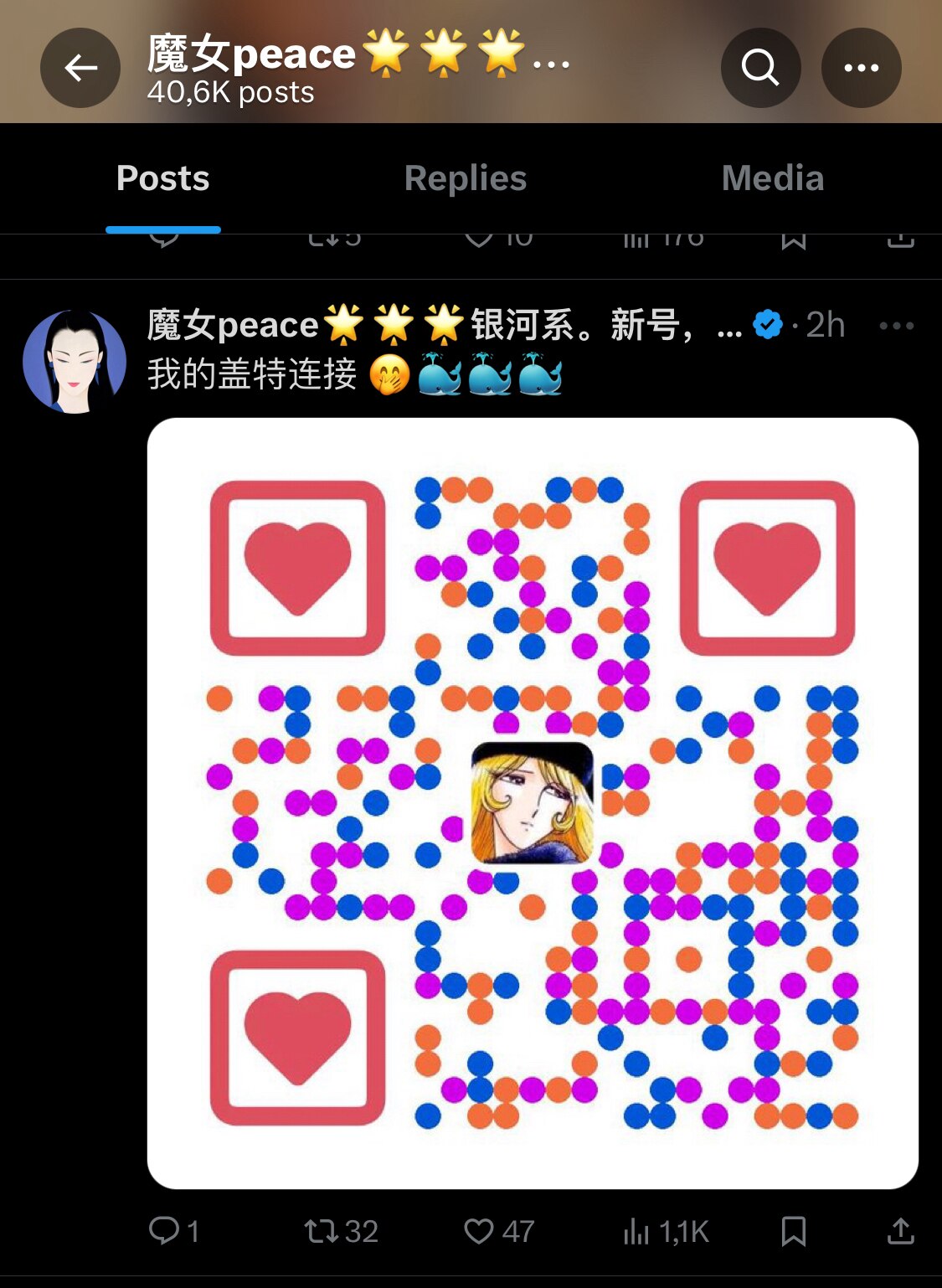
Task: Open the post timestamp 2h link
Action: coord(825,326)
